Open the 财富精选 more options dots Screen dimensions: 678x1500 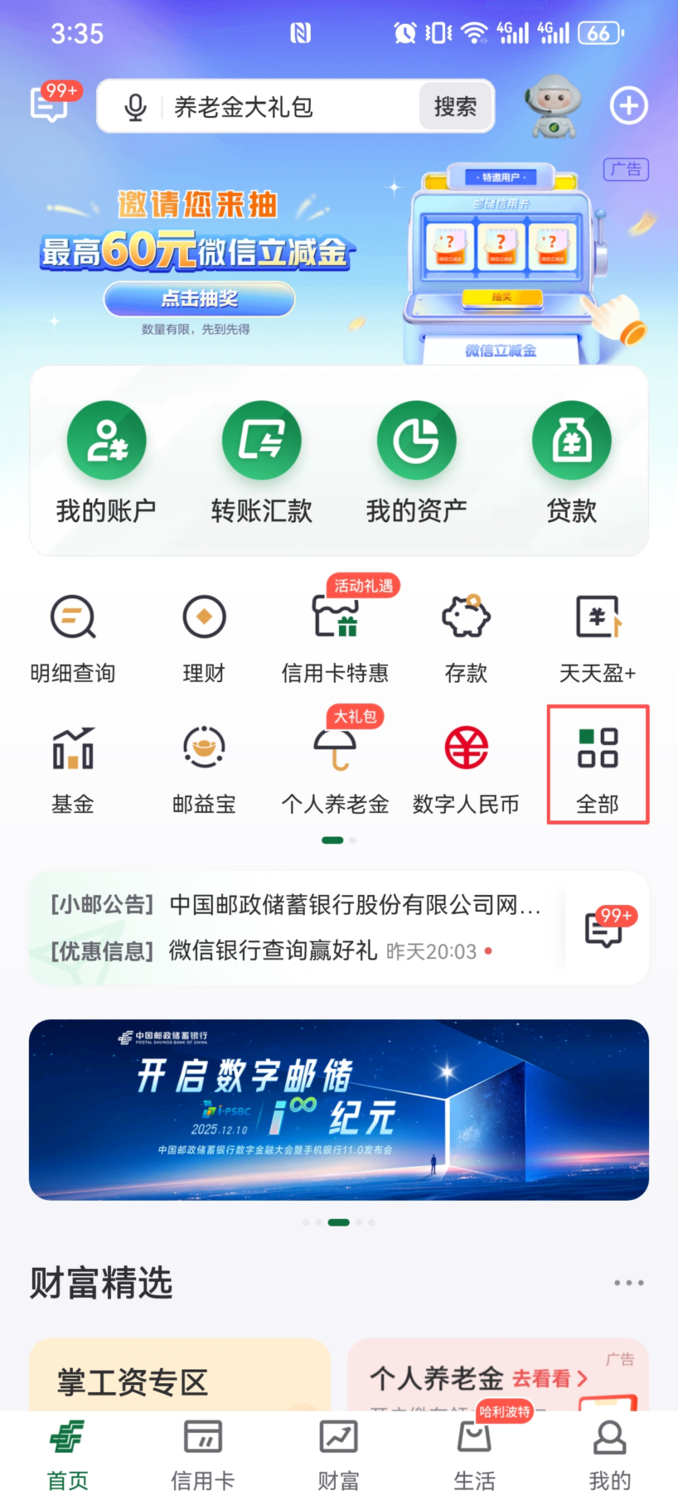pos(629,1283)
